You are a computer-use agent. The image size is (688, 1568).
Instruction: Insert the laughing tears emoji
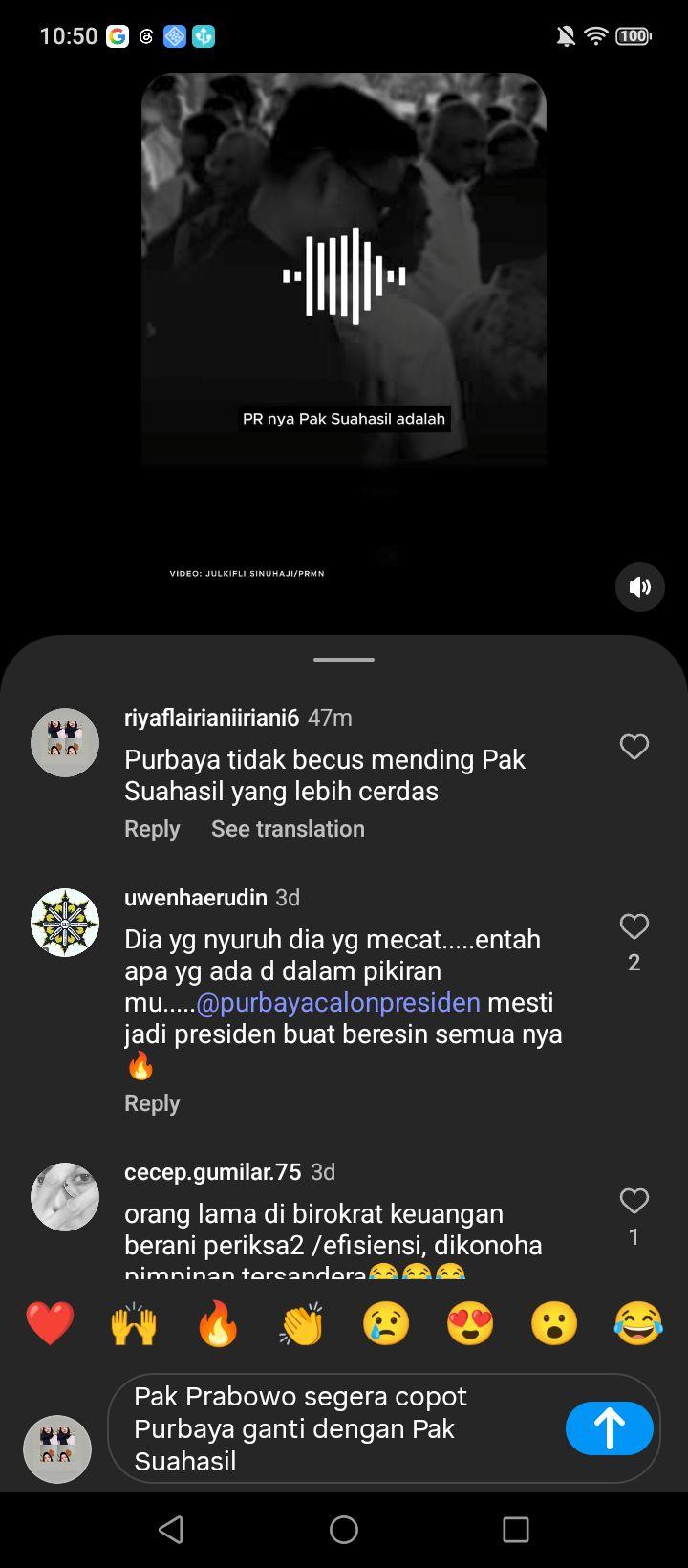pyautogui.click(x=638, y=1324)
